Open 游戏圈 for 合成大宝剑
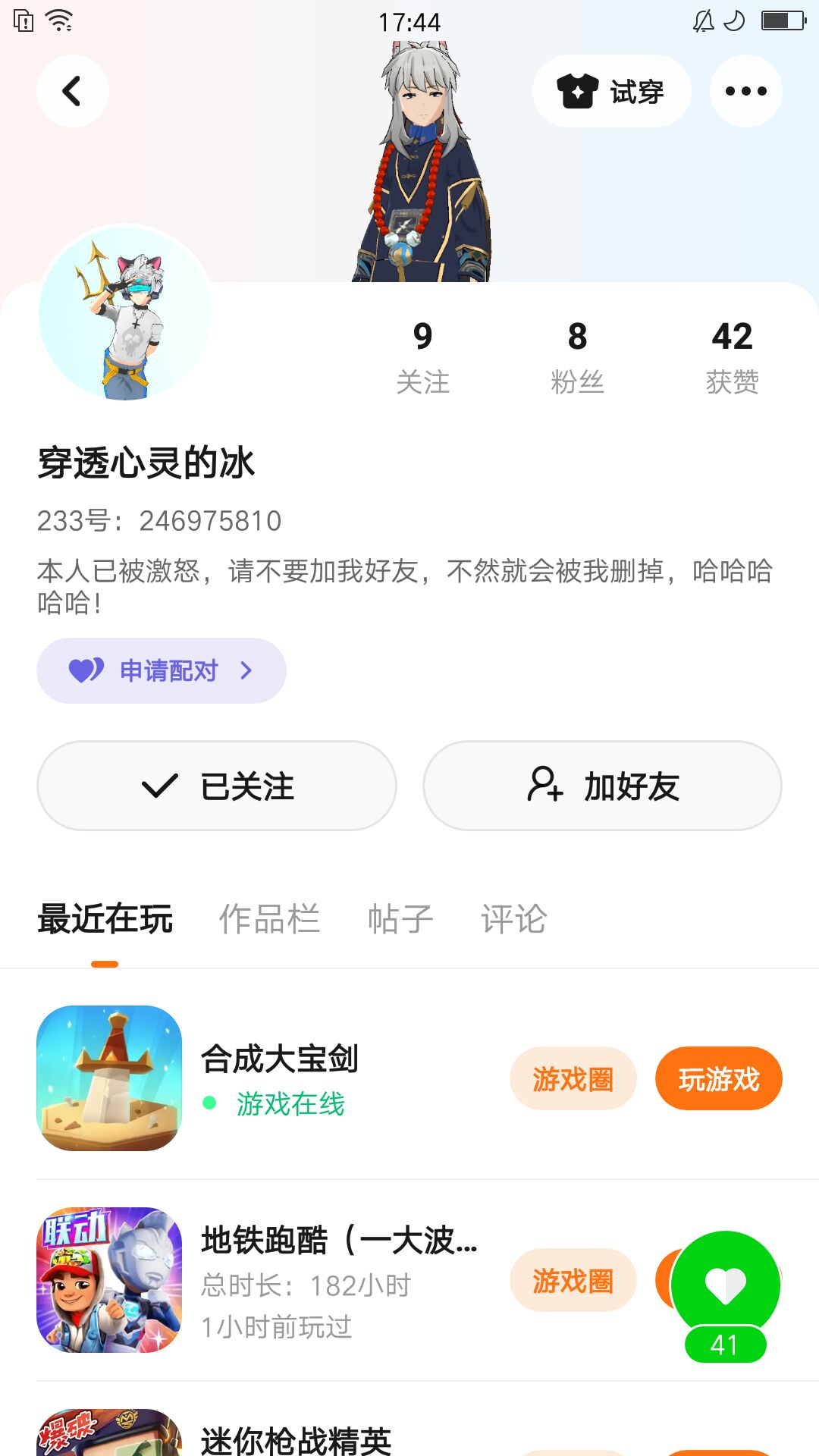 coord(573,1078)
